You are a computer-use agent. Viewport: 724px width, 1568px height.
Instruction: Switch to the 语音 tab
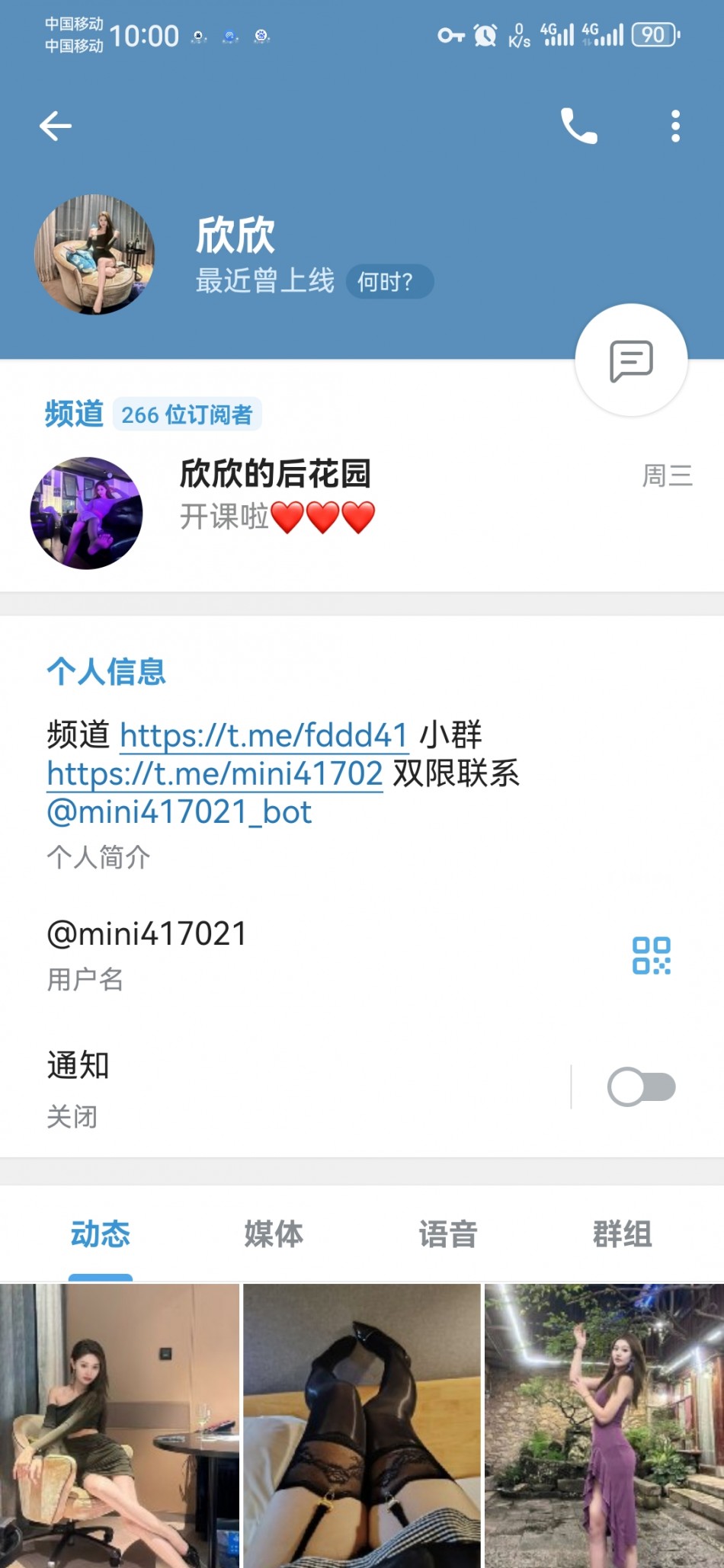tap(448, 1234)
